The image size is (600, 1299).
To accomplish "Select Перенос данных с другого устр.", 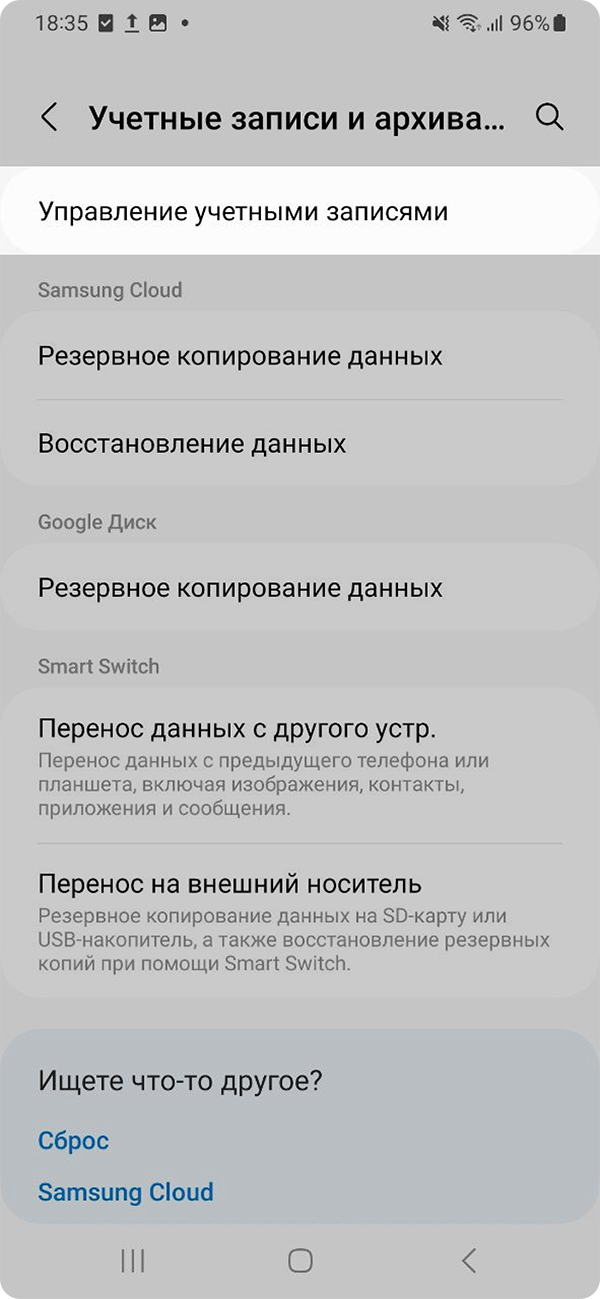I will (x=237, y=727).
